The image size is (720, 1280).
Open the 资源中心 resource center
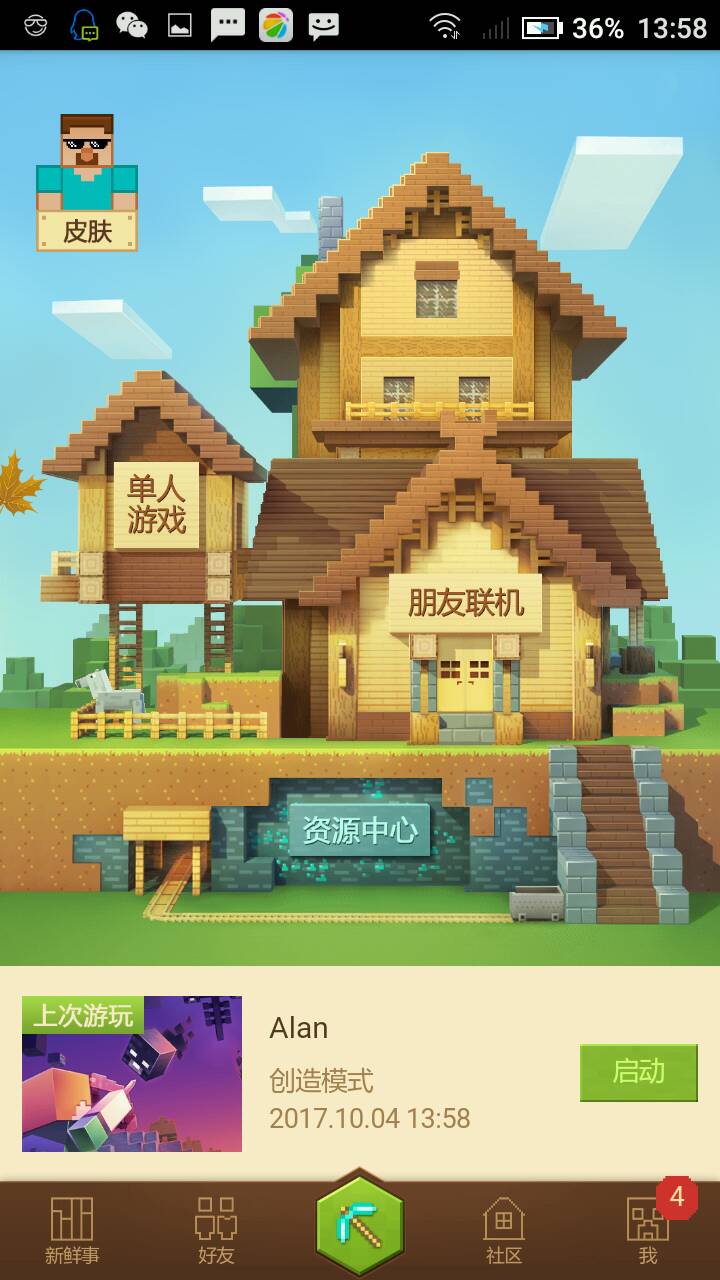(360, 830)
